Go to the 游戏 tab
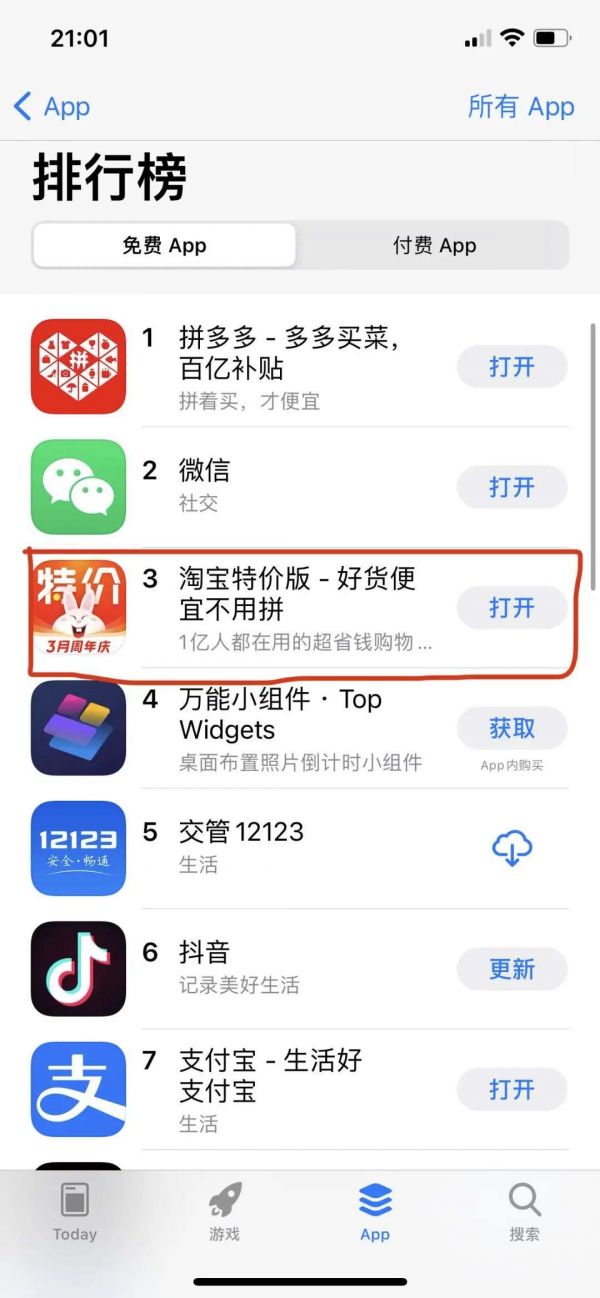Screen dimensions: 600x1298 pyautogui.click(x=225, y=1211)
